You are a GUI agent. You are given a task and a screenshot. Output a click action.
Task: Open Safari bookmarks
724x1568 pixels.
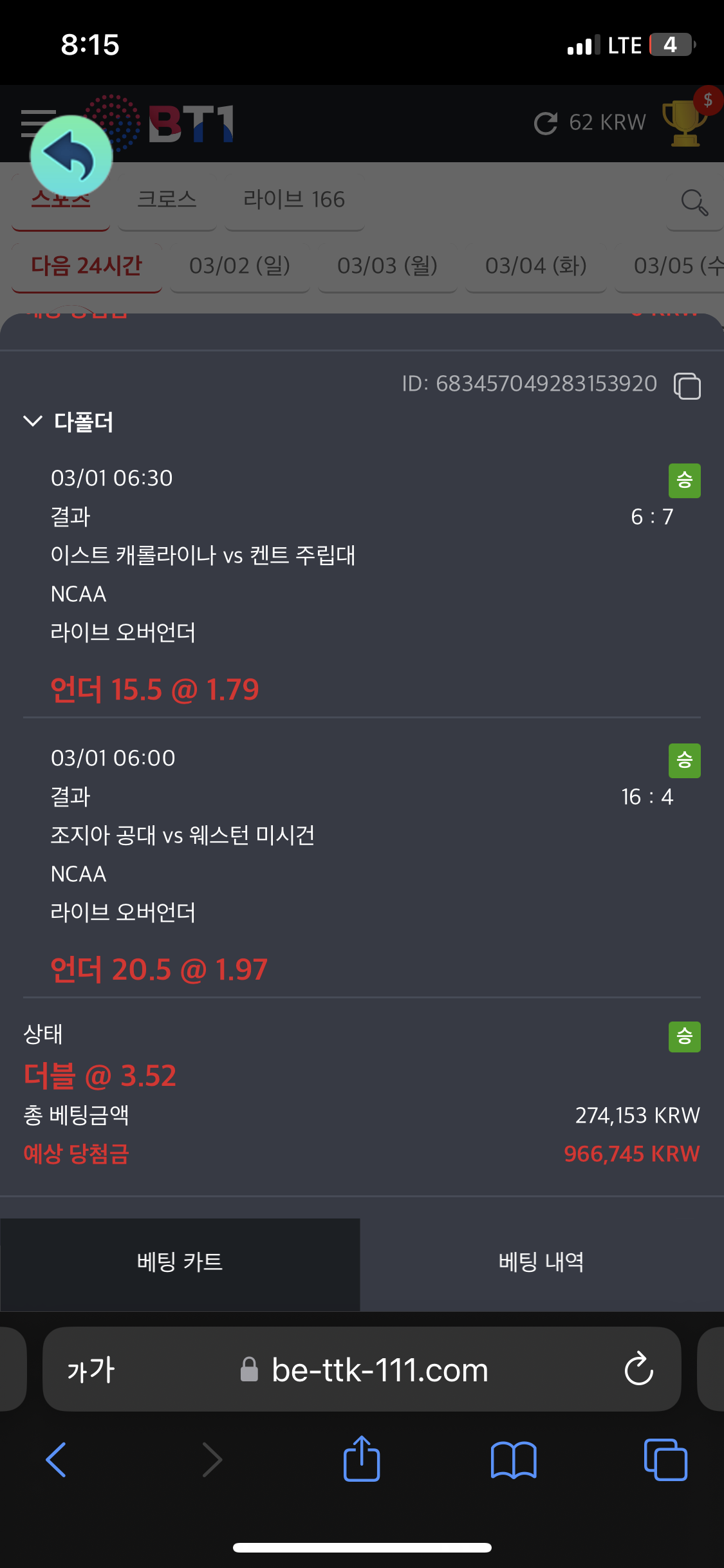click(514, 1460)
